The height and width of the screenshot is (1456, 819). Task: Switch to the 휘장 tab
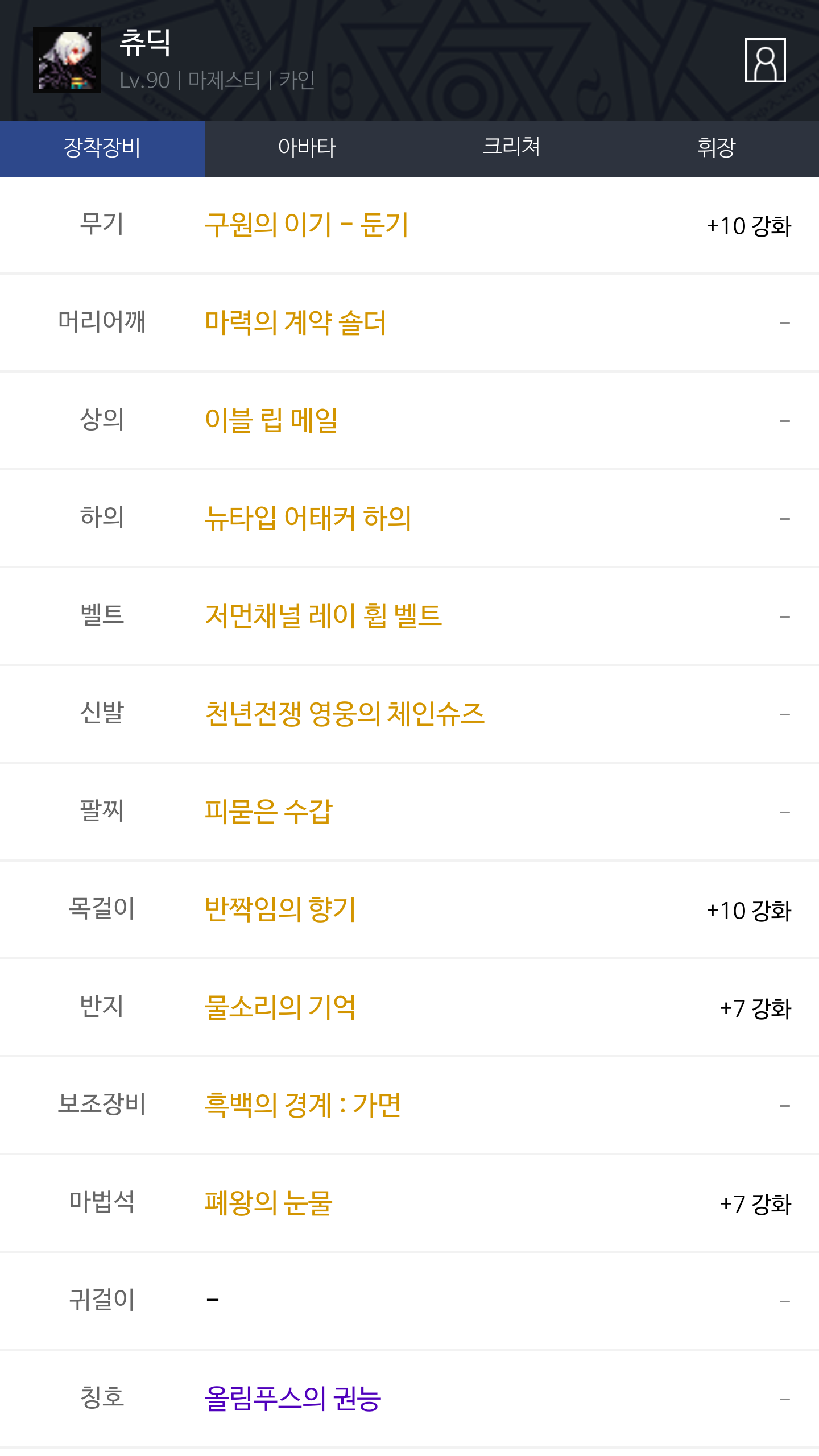tap(717, 148)
